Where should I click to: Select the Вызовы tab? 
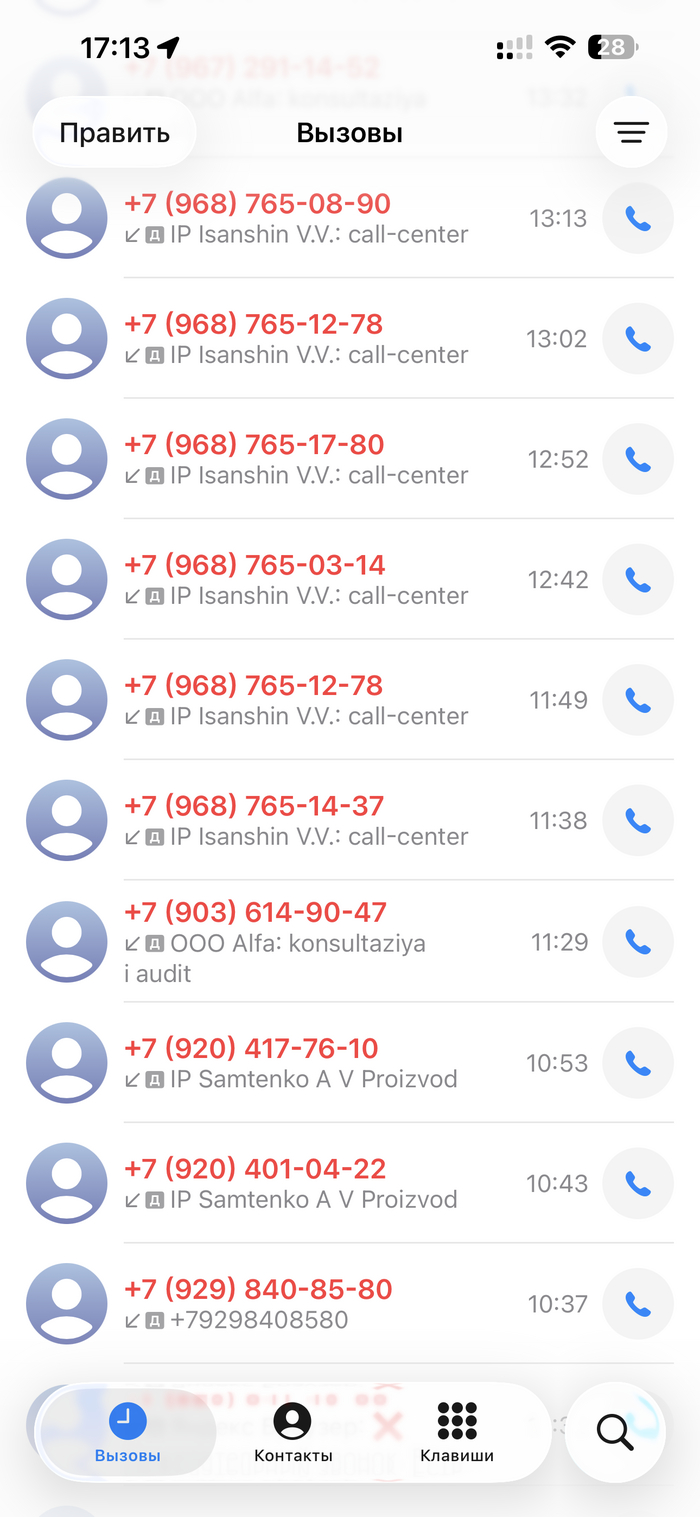[128, 1433]
